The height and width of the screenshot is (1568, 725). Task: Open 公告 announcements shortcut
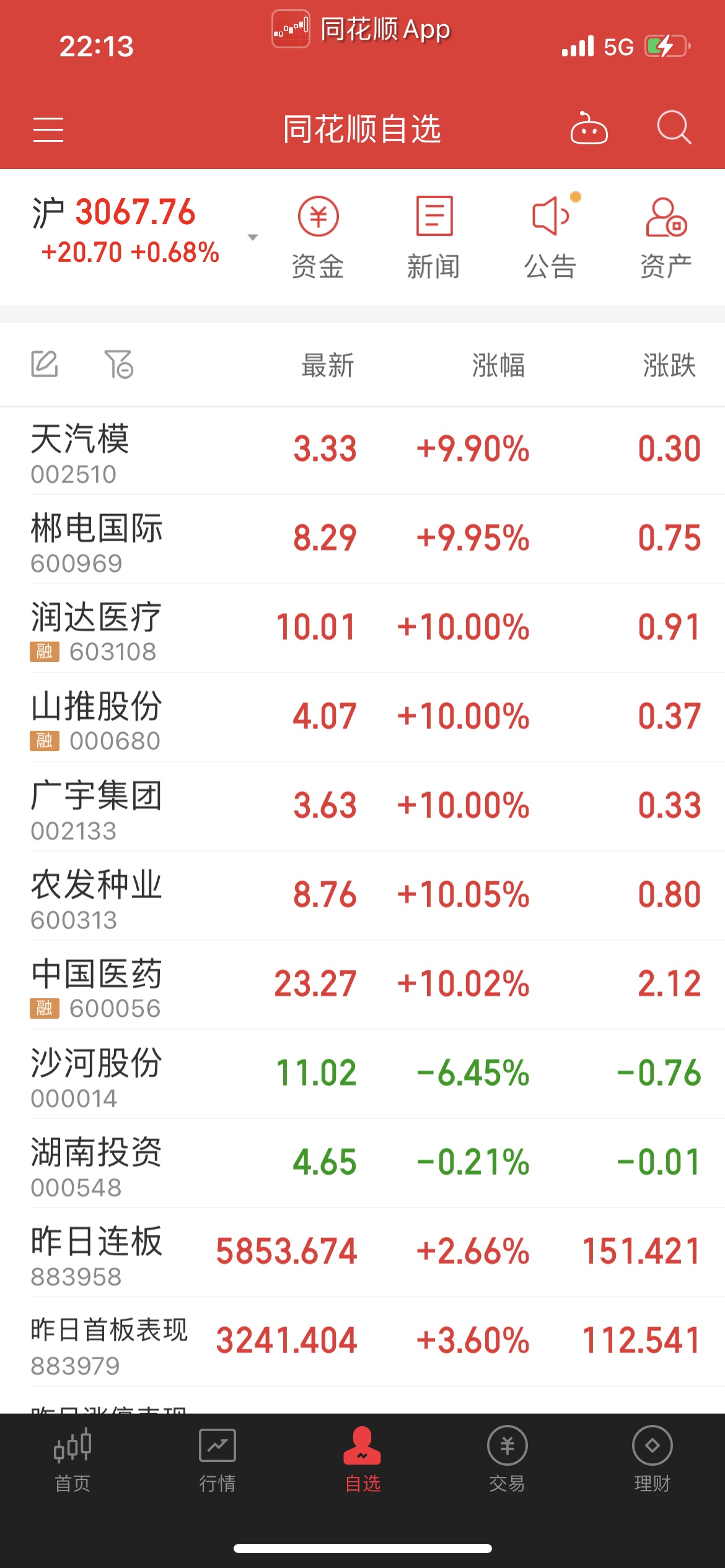(x=550, y=237)
